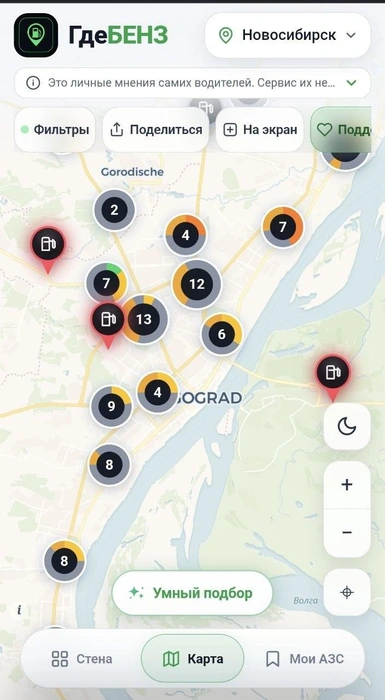This screenshot has height=700, width=386.
Task: Select the cluster marked 6
Action: click(222, 334)
